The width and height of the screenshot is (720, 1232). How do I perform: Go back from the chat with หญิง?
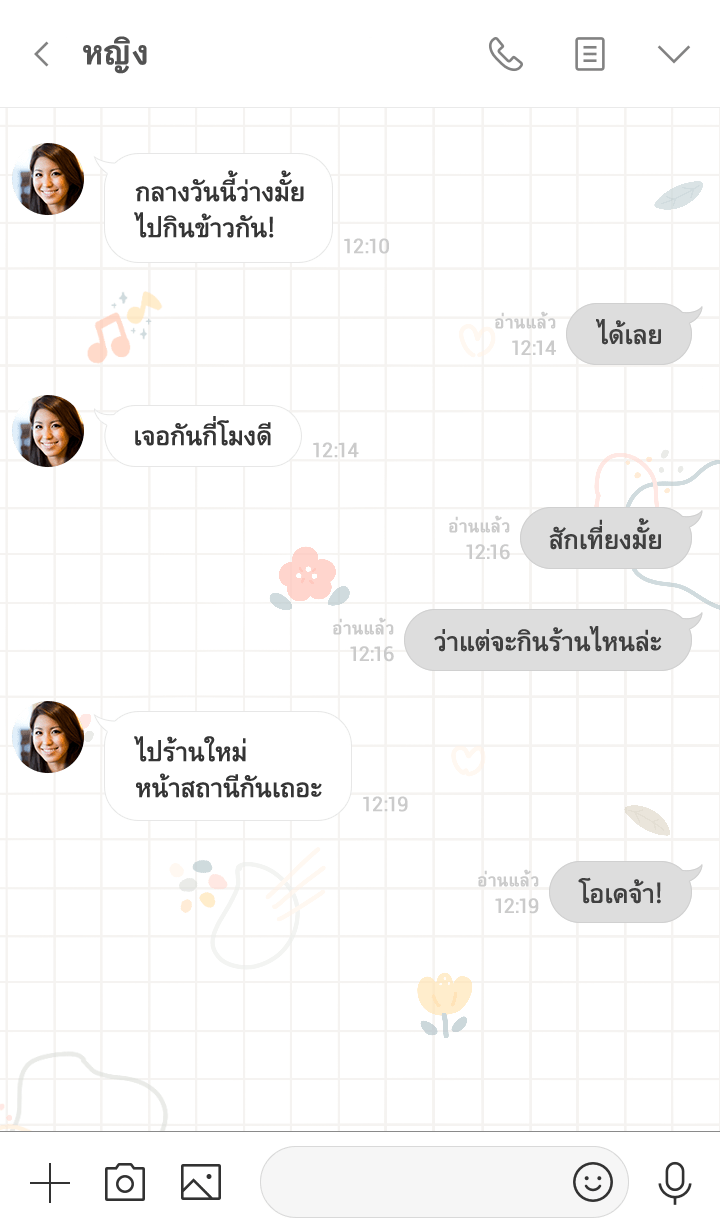tap(41, 54)
